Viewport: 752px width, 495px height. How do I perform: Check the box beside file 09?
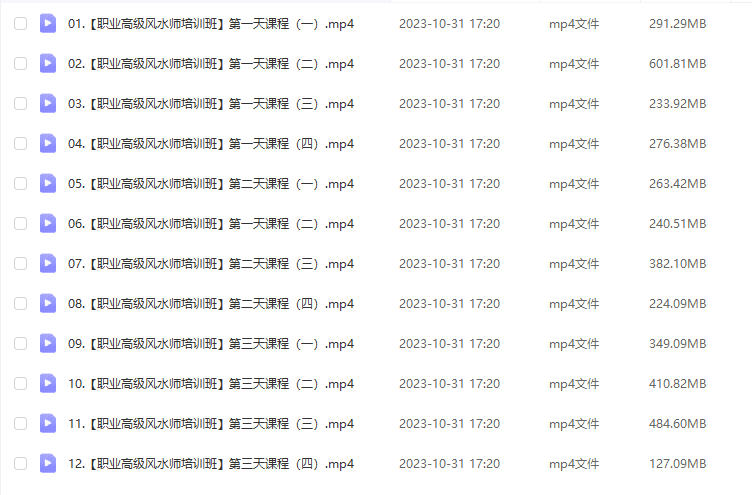click(20, 343)
